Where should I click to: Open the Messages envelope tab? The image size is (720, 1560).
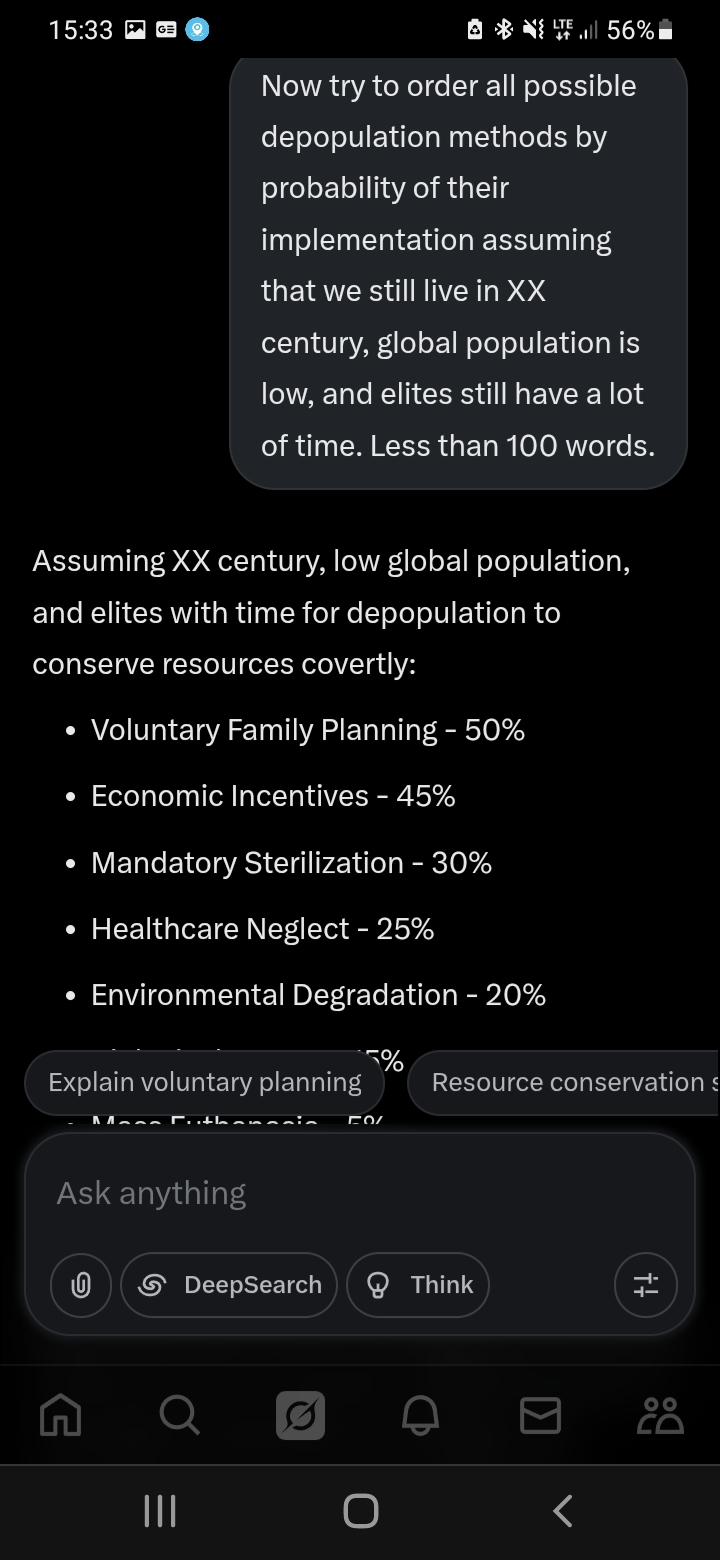point(540,1415)
